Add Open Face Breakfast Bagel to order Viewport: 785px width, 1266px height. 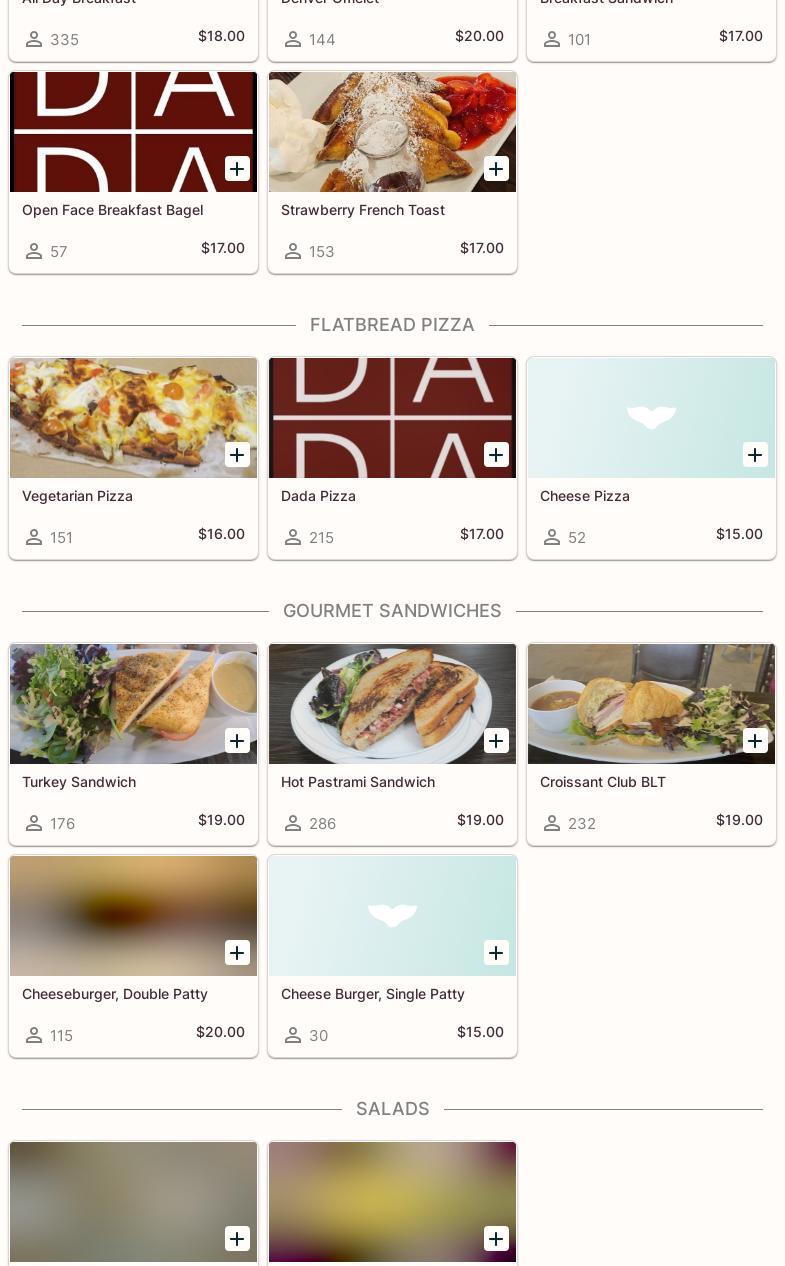[237, 169]
